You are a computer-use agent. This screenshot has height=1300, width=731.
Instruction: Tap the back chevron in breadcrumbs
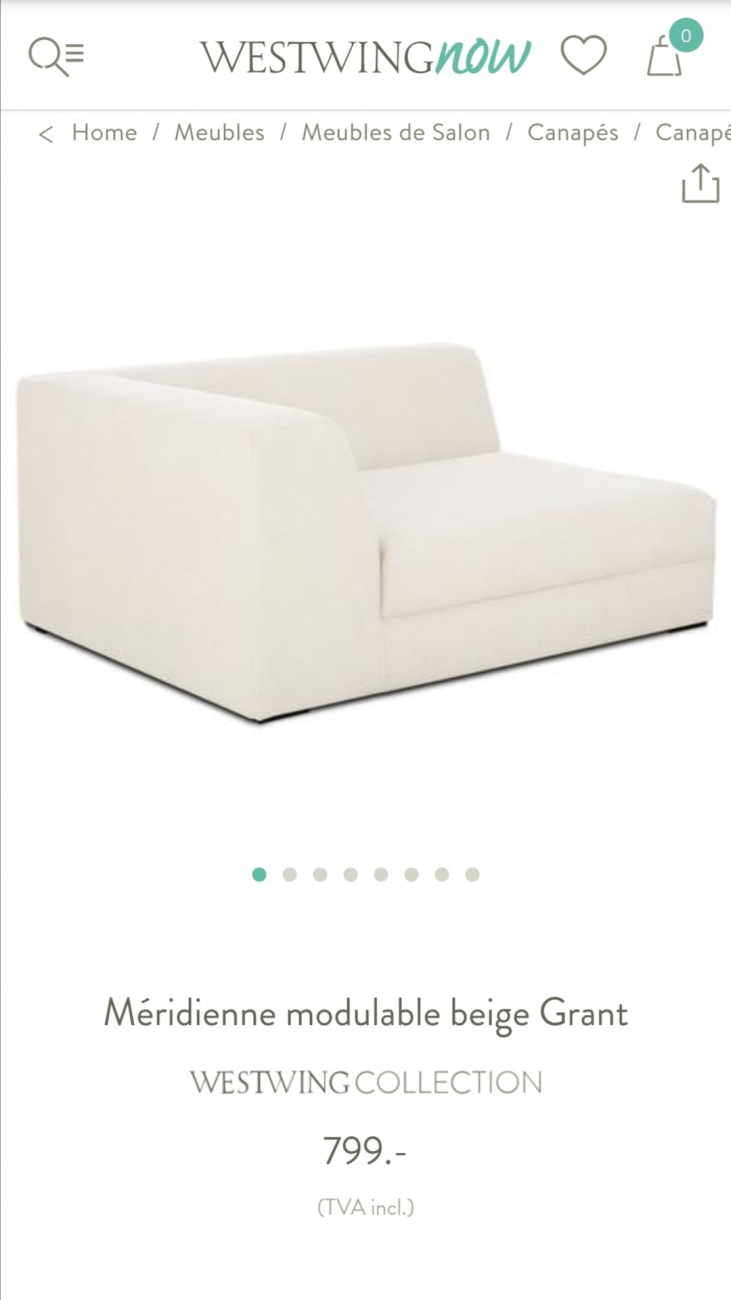click(45, 134)
